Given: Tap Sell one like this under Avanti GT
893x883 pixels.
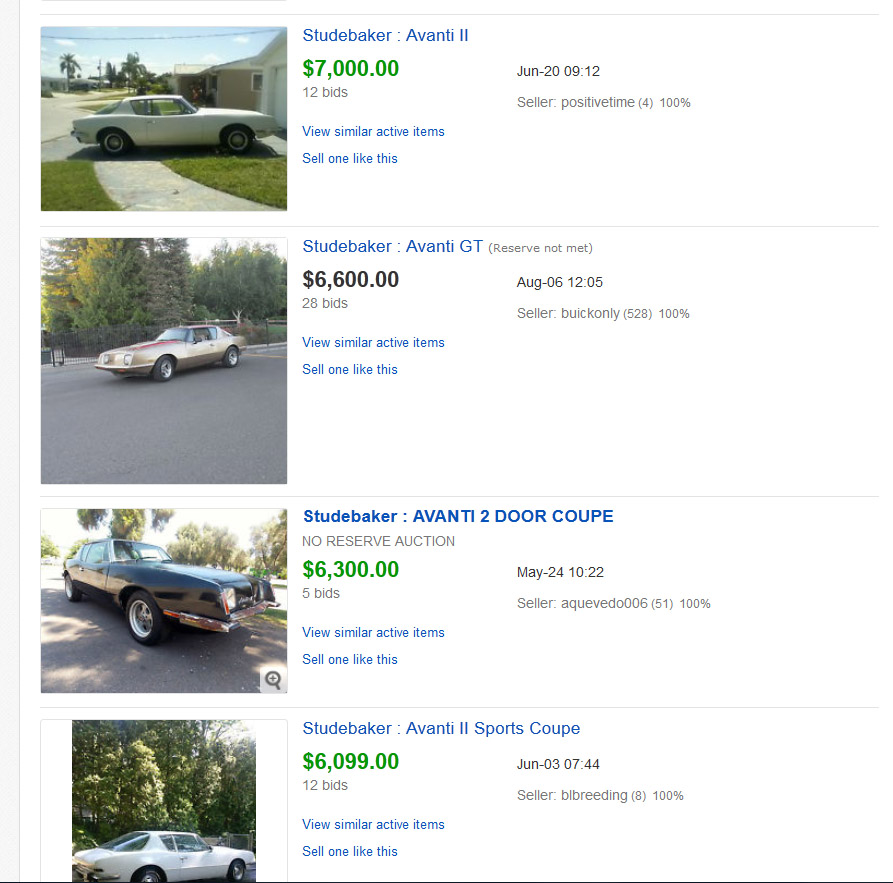Looking at the screenshot, I should pos(349,370).
